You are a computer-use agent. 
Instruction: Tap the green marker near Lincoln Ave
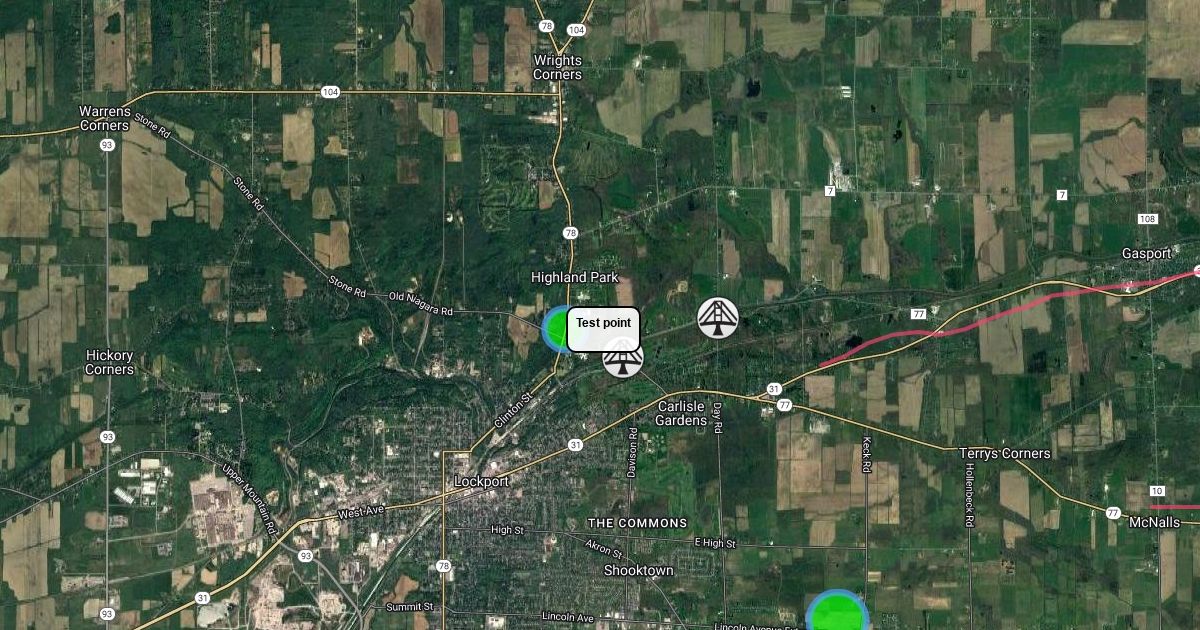tap(837, 613)
